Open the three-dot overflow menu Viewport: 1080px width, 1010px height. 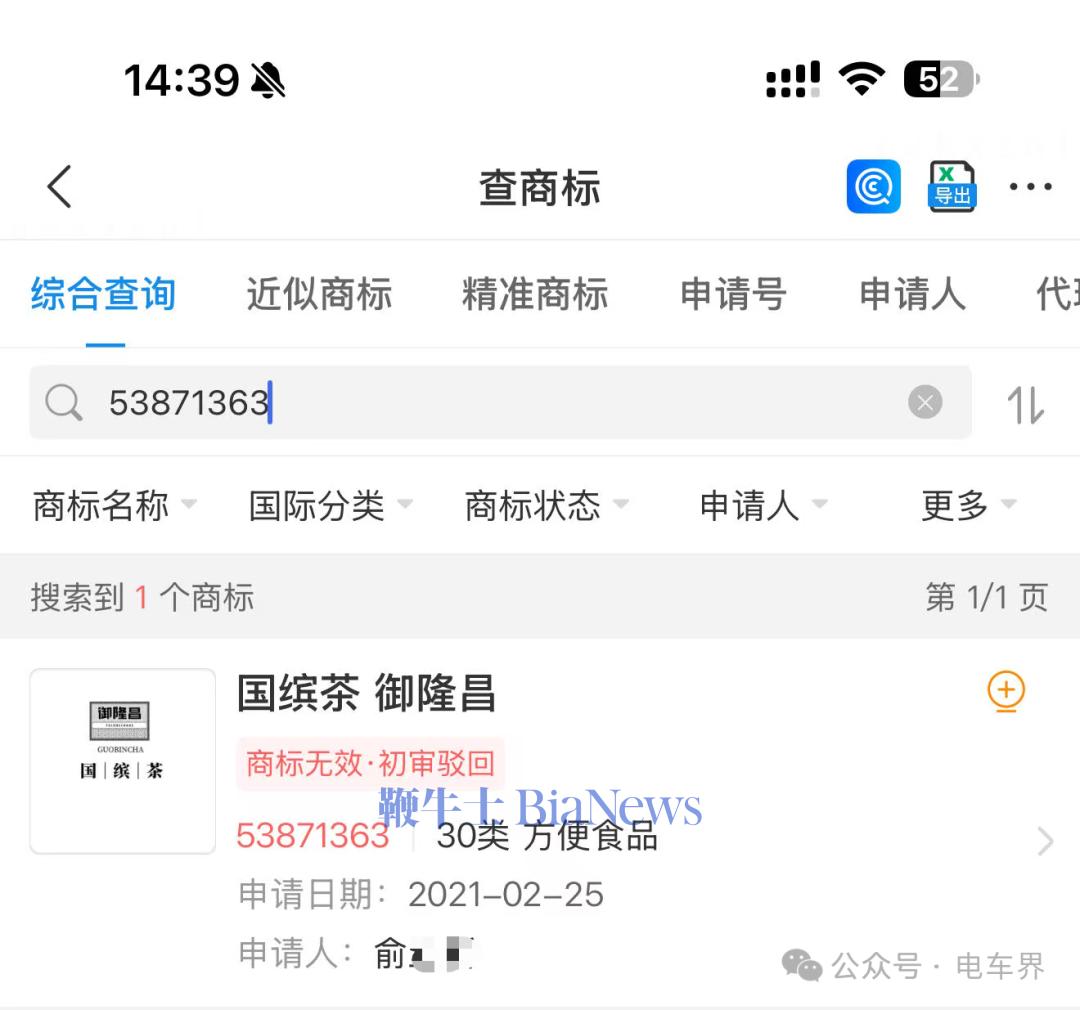pyautogui.click(x=1030, y=187)
